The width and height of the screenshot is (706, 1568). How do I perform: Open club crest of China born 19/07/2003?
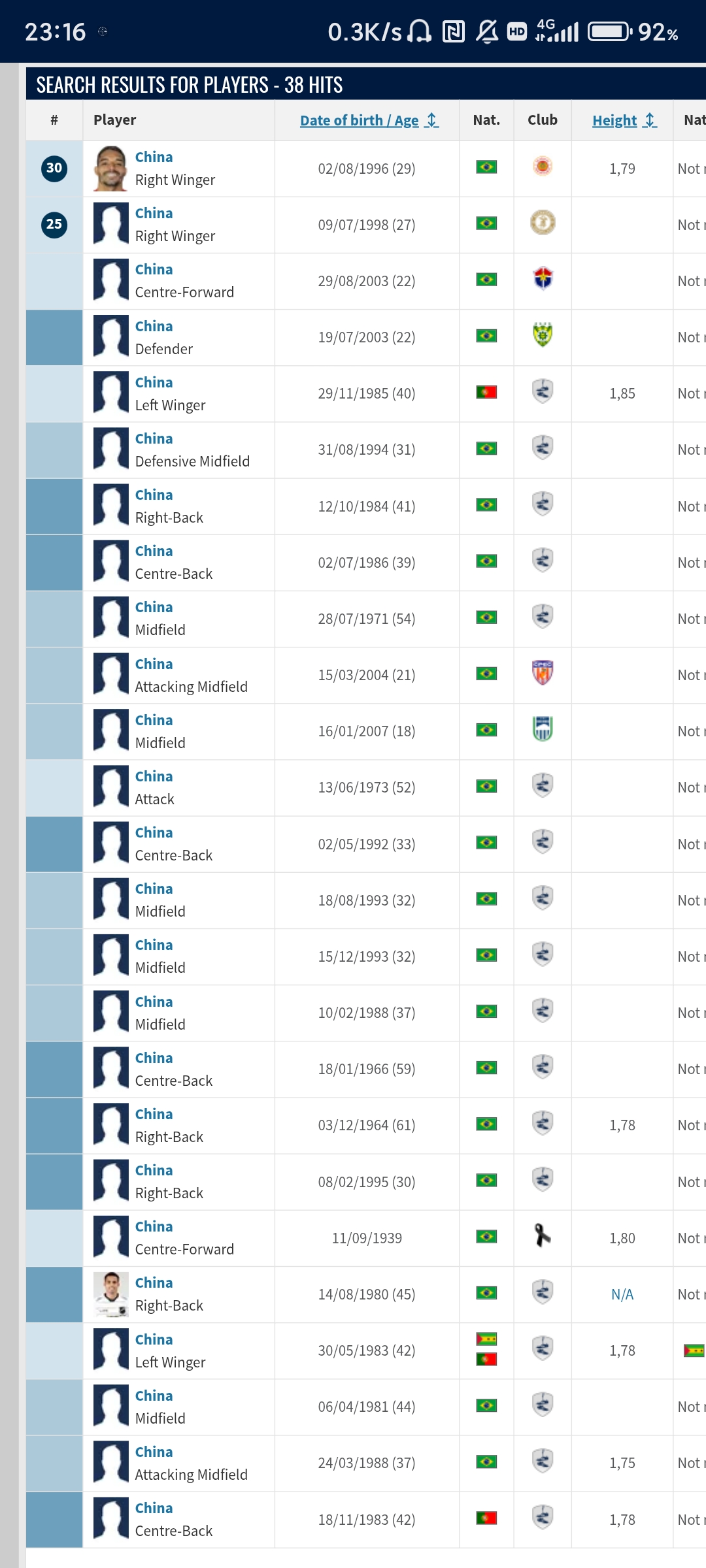coord(542,335)
